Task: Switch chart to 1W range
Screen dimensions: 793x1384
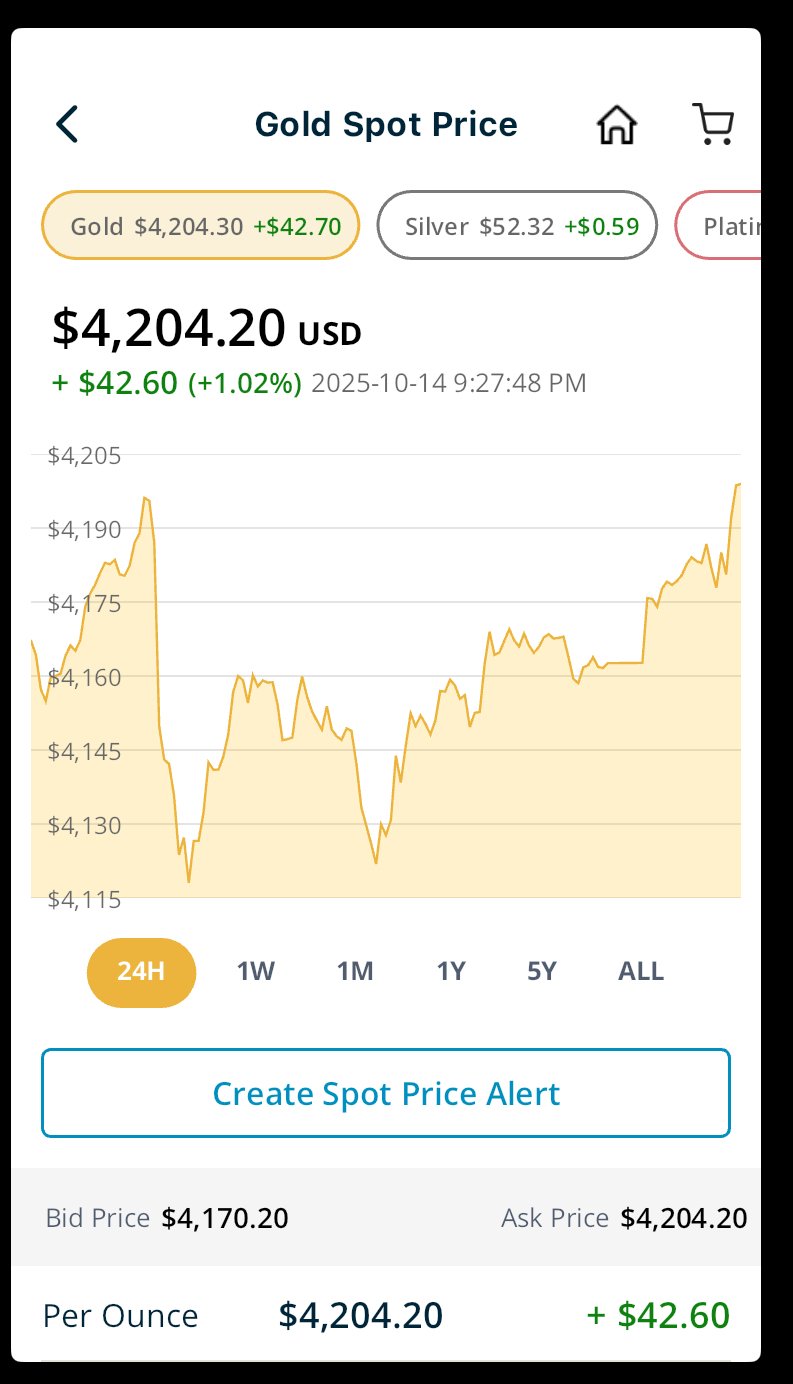Action: (255, 971)
